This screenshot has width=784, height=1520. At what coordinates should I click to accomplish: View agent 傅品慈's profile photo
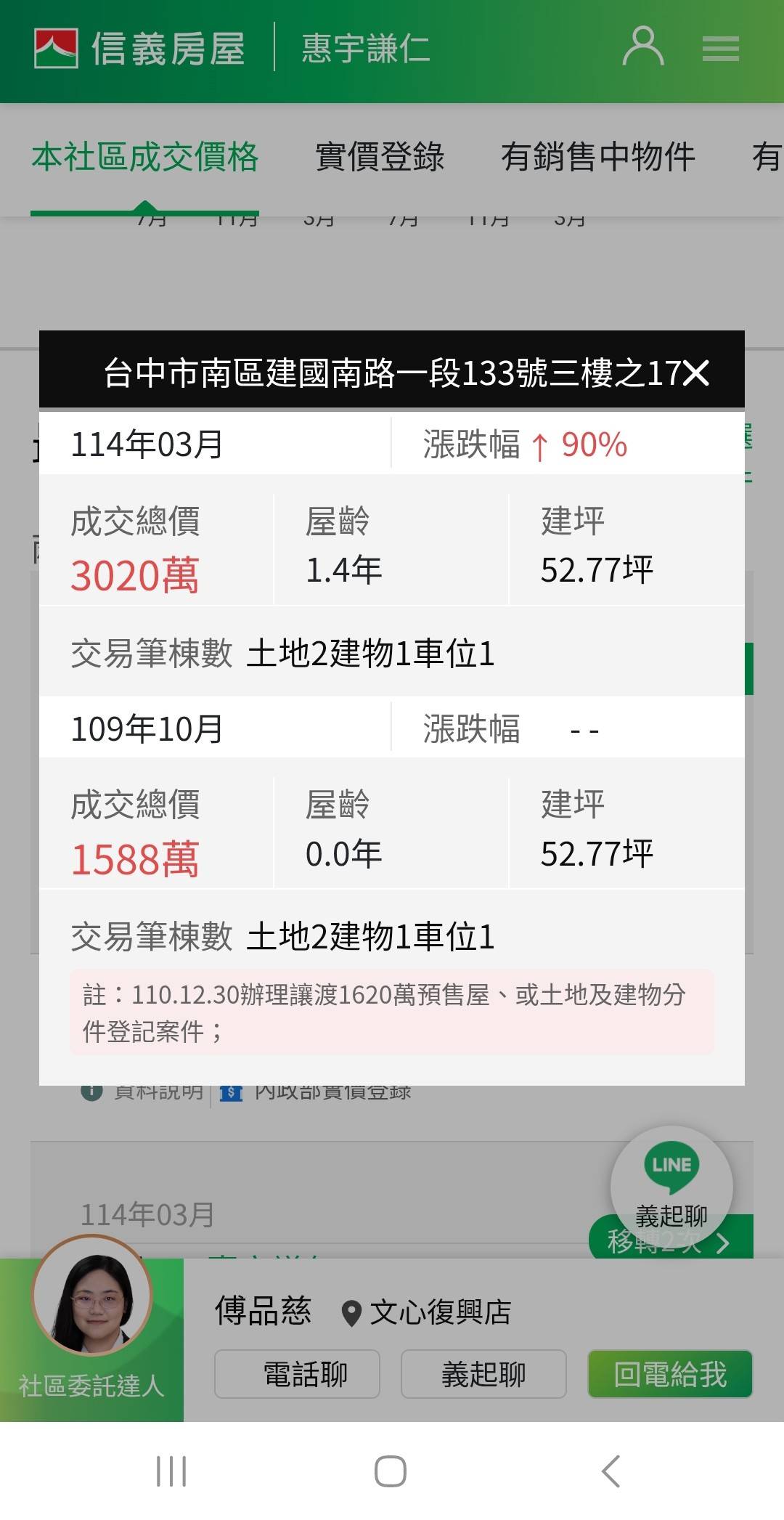point(91,1296)
